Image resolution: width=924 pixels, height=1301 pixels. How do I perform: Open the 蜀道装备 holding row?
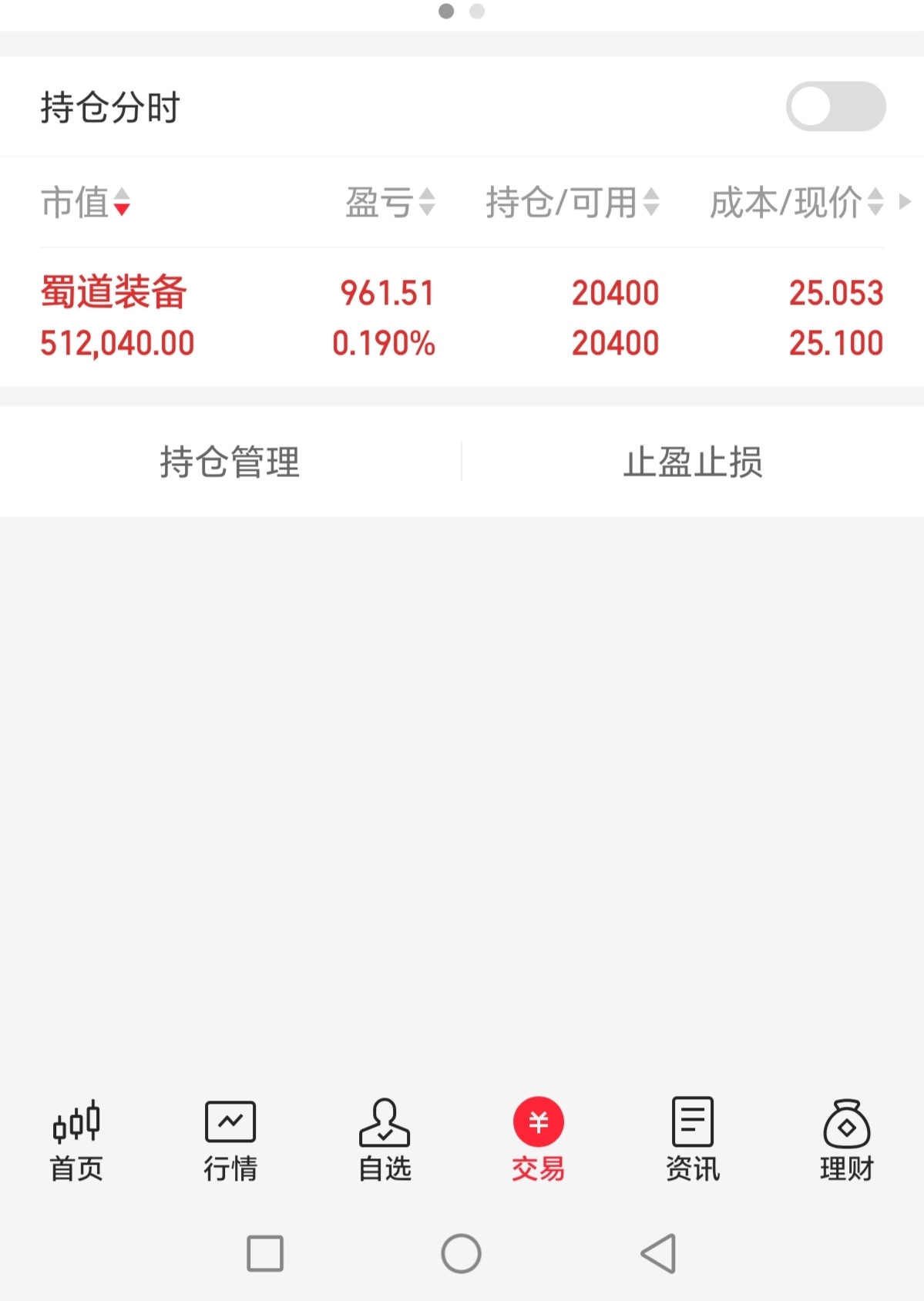coord(462,317)
